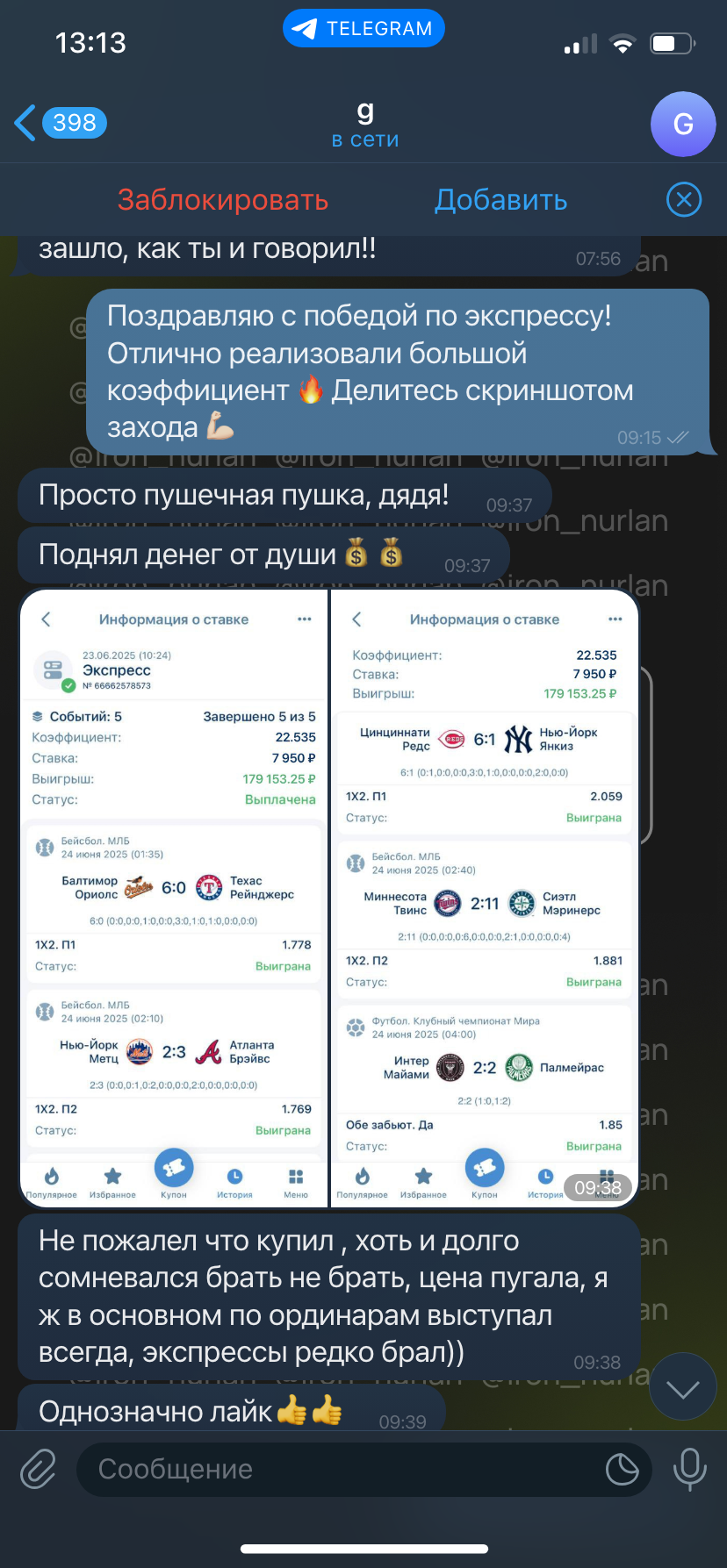The height and width of the screenshot is (1568, 727).
Task: Open the sticker panel icon
Action: [623, 1469]
